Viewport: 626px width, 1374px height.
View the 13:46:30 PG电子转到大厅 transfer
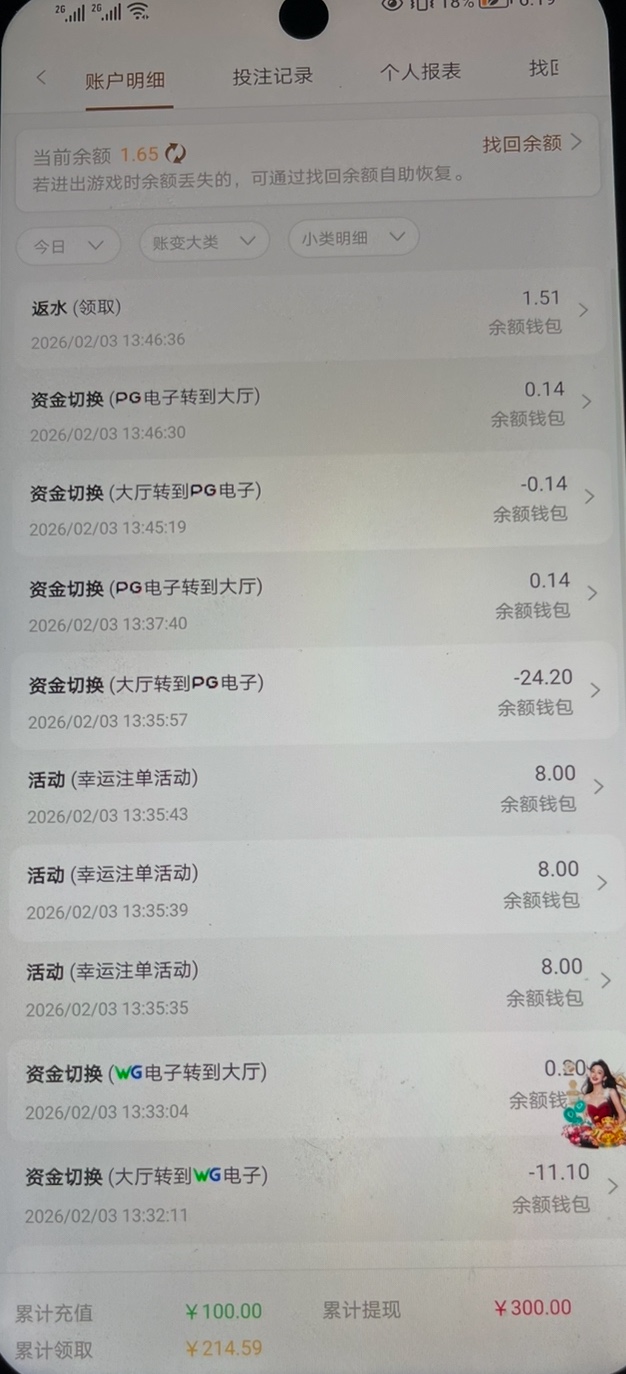pyautogui.click(x=310, y=412)
